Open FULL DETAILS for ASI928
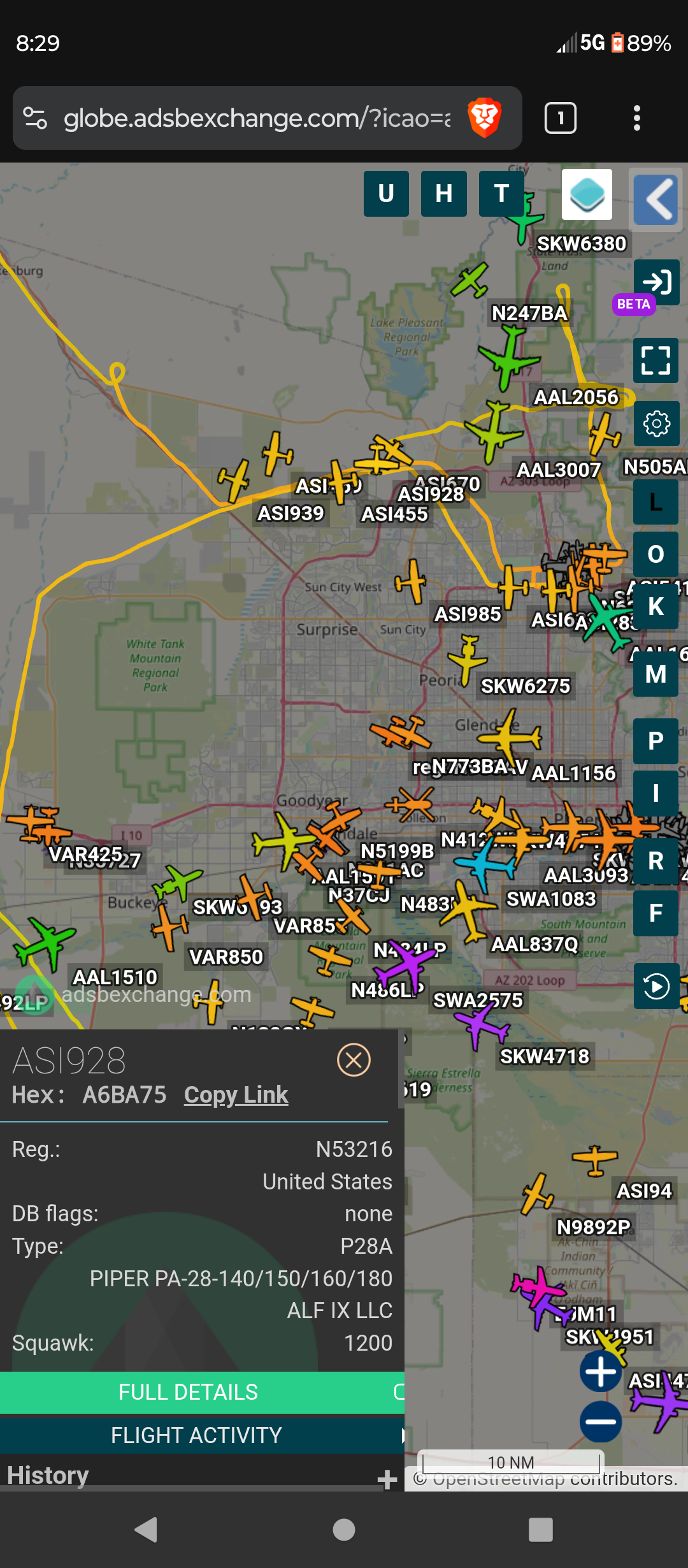 pos(189,1392)
